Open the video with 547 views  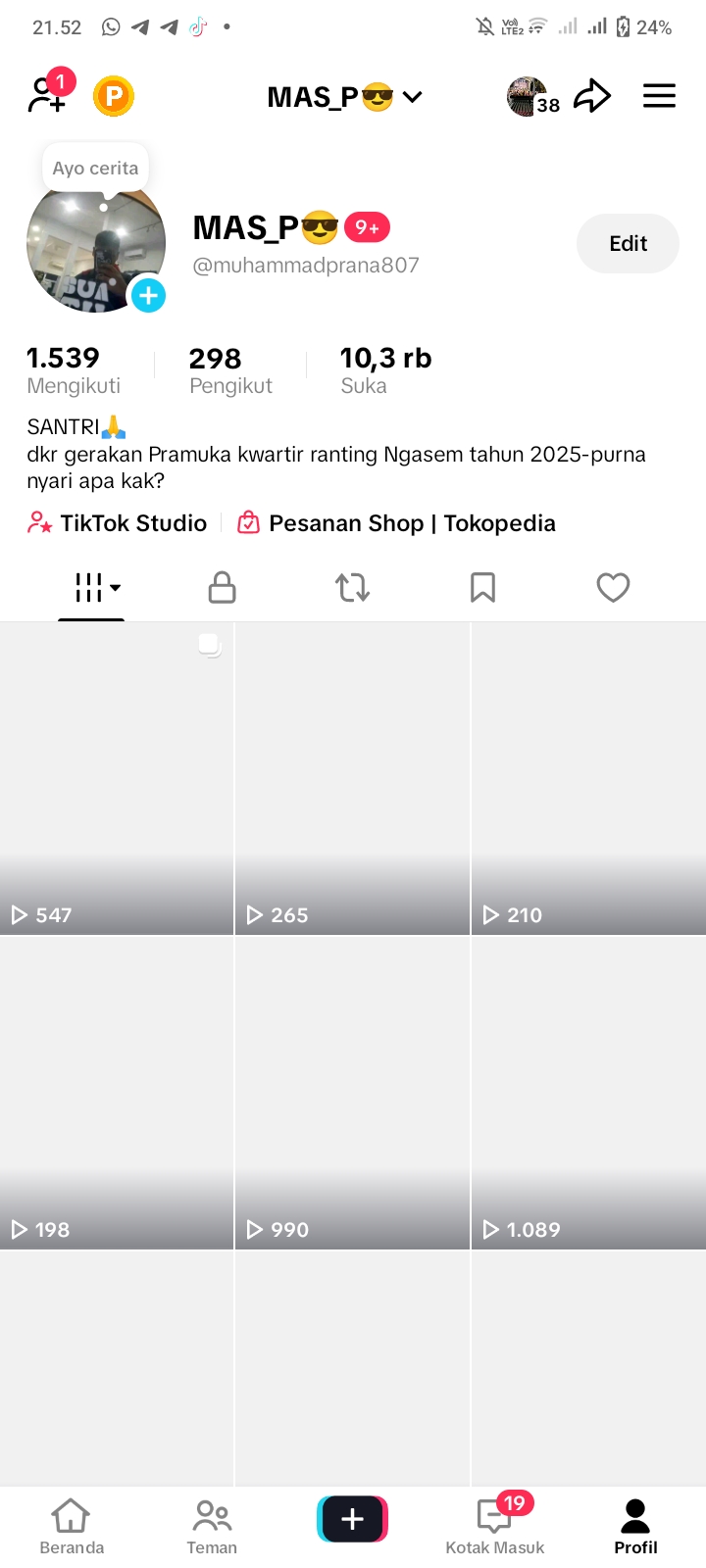click(x=117, y=779)
